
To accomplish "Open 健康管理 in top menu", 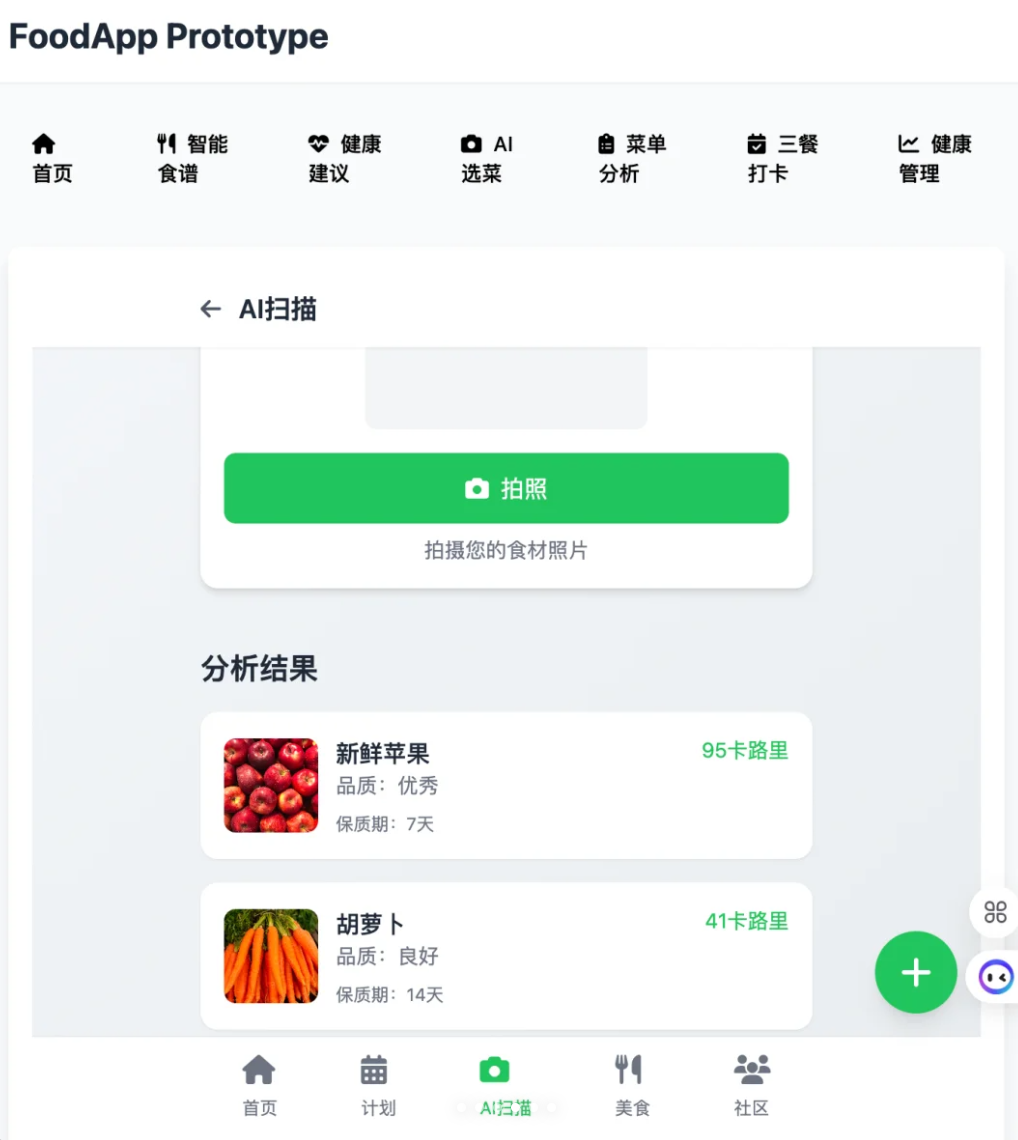I will (x=934, y=159).
